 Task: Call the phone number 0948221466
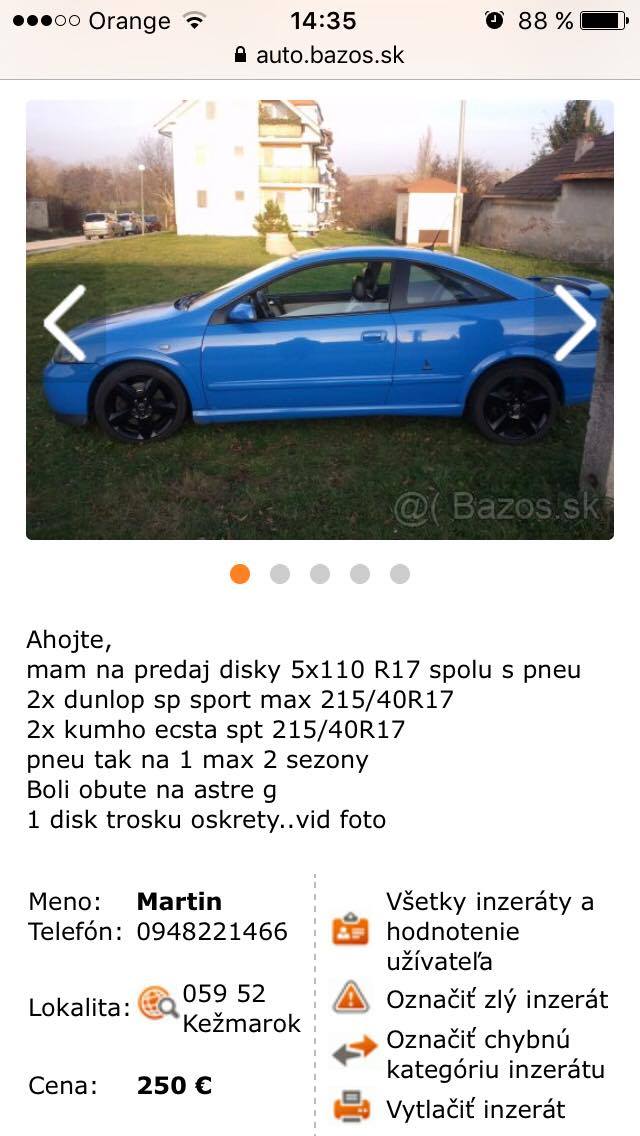[x=212, y=932]
